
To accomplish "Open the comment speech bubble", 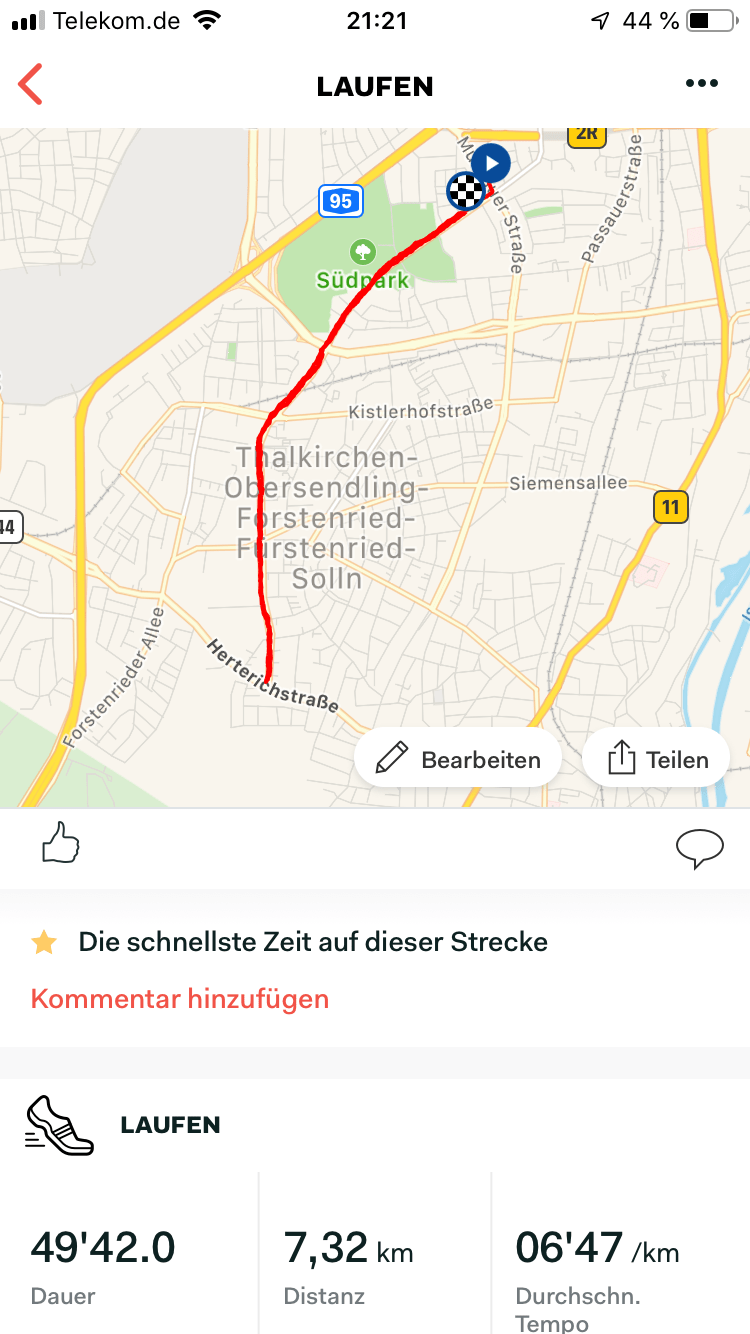I will (699, 848).
